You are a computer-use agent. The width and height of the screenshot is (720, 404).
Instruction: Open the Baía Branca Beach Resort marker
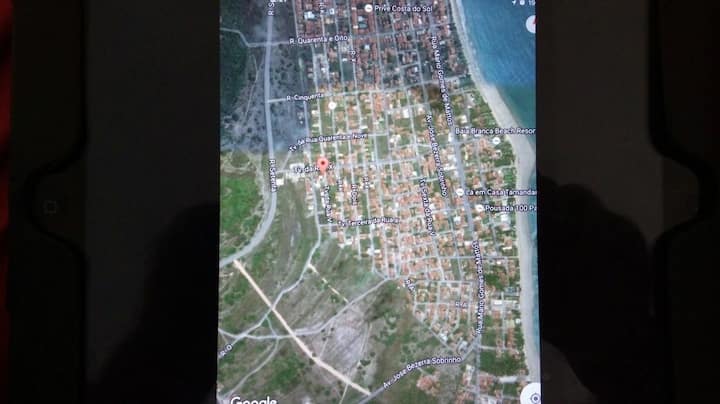(497, 141)
